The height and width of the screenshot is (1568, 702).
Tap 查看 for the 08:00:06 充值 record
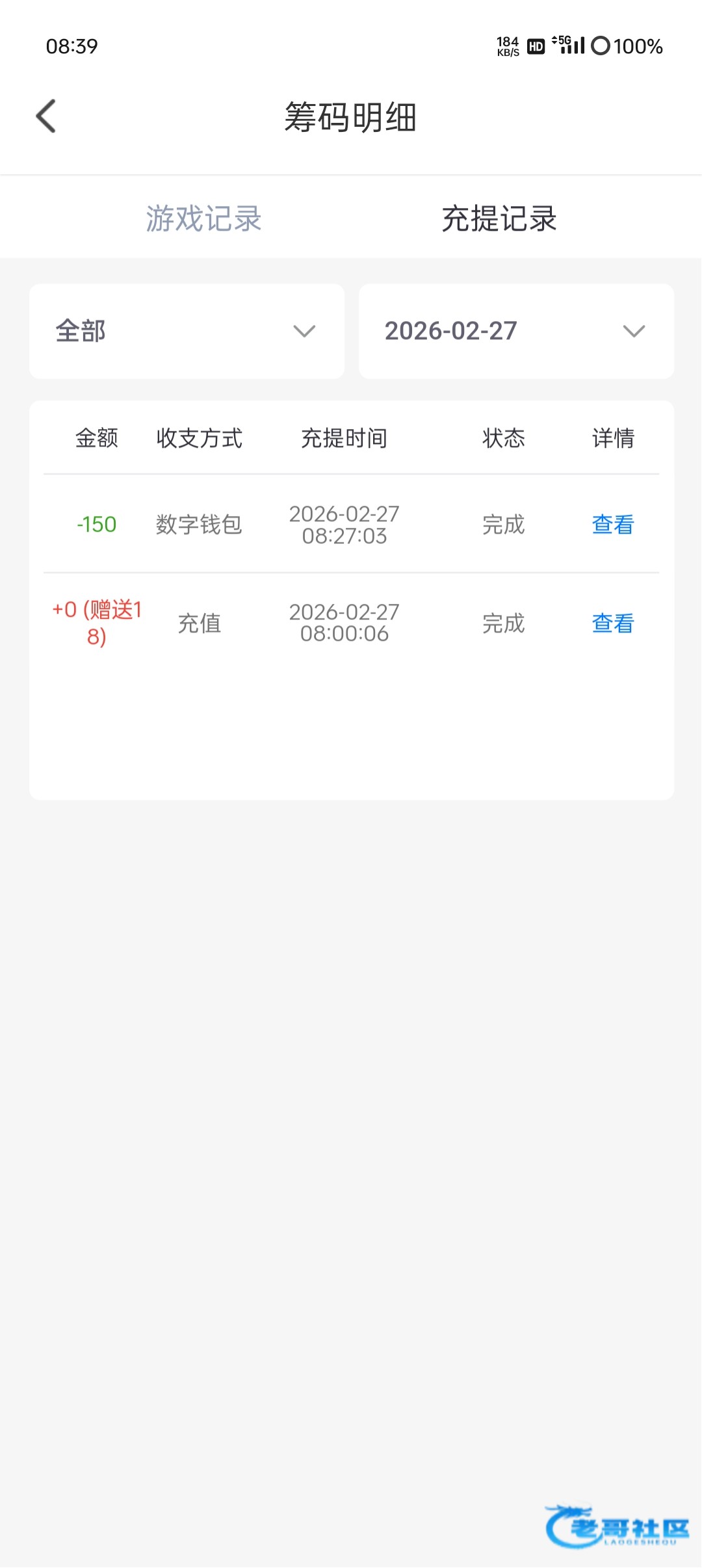click(x=612, y=623)
